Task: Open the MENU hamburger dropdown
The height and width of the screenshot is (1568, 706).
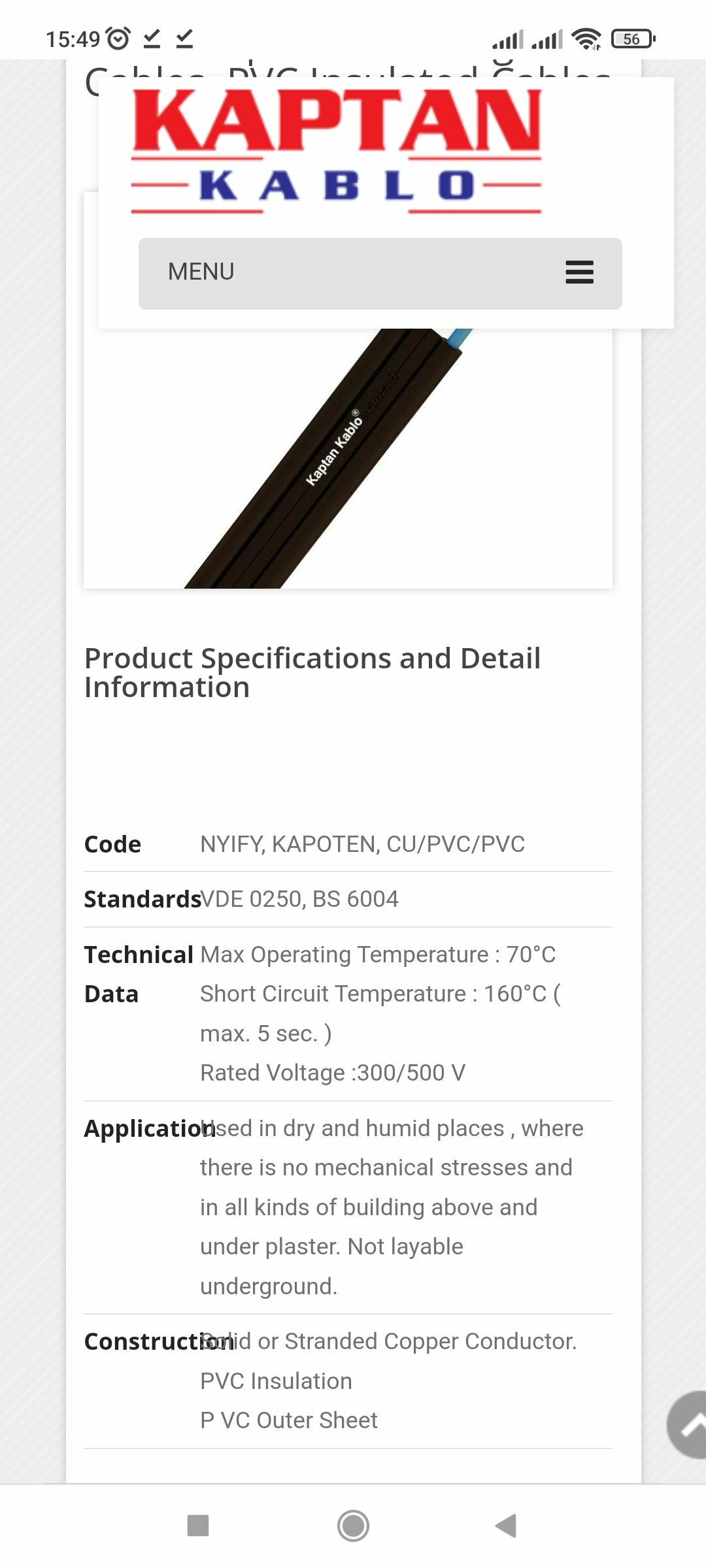Action: point(380,273)
